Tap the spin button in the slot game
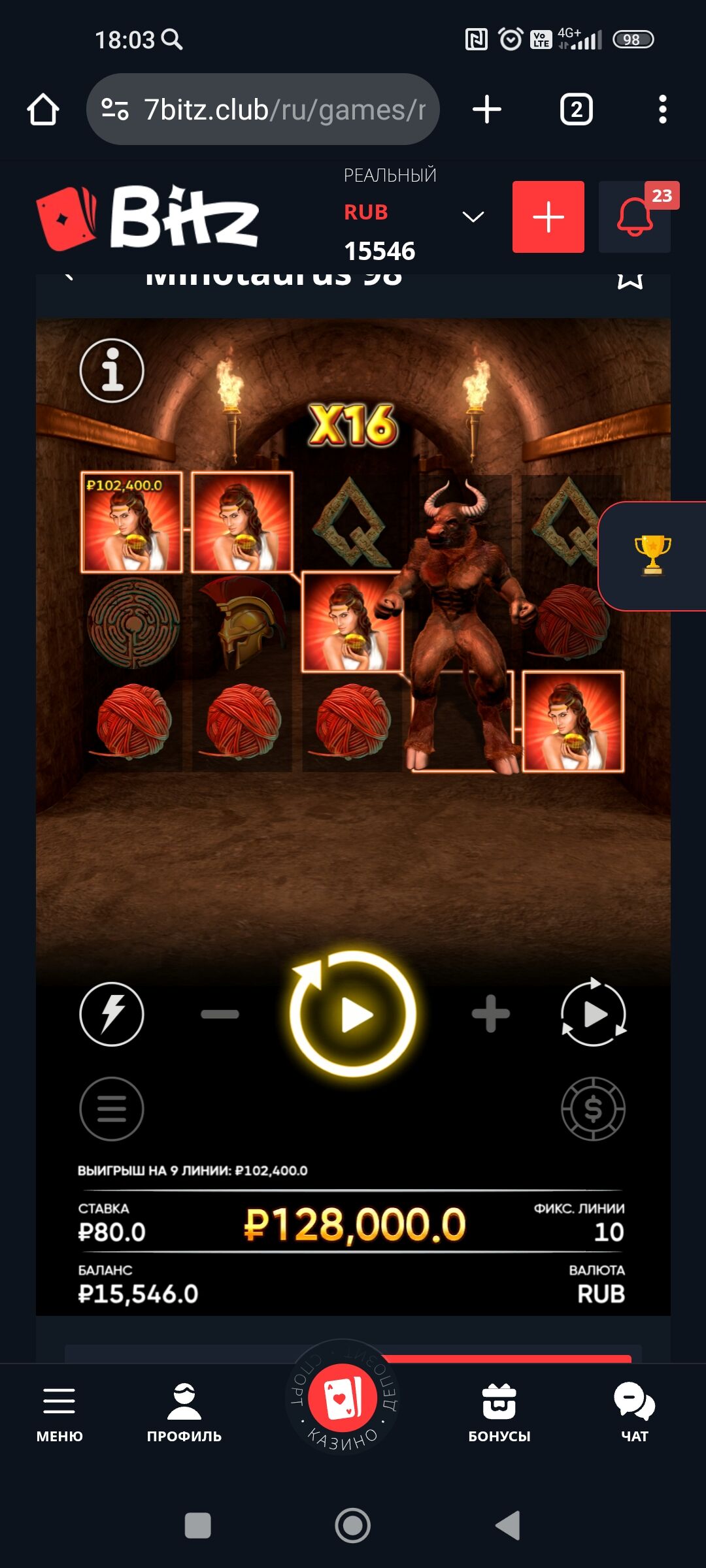Screen dimensions: 706x1568 (x=353, y=1014)
